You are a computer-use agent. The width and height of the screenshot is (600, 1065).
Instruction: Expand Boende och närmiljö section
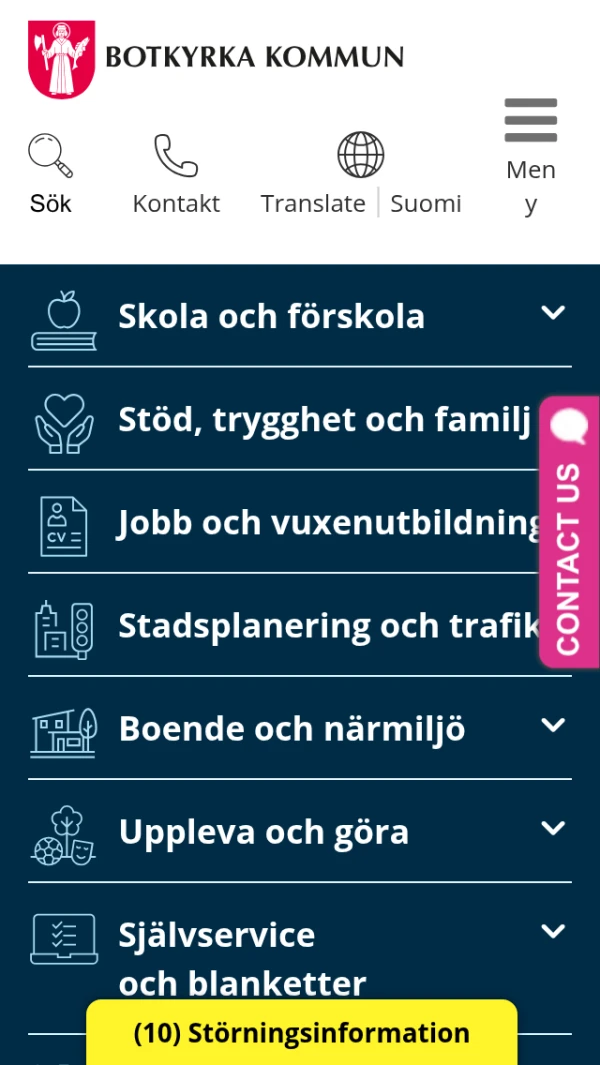pyautogui.click(x=553, y=725)
